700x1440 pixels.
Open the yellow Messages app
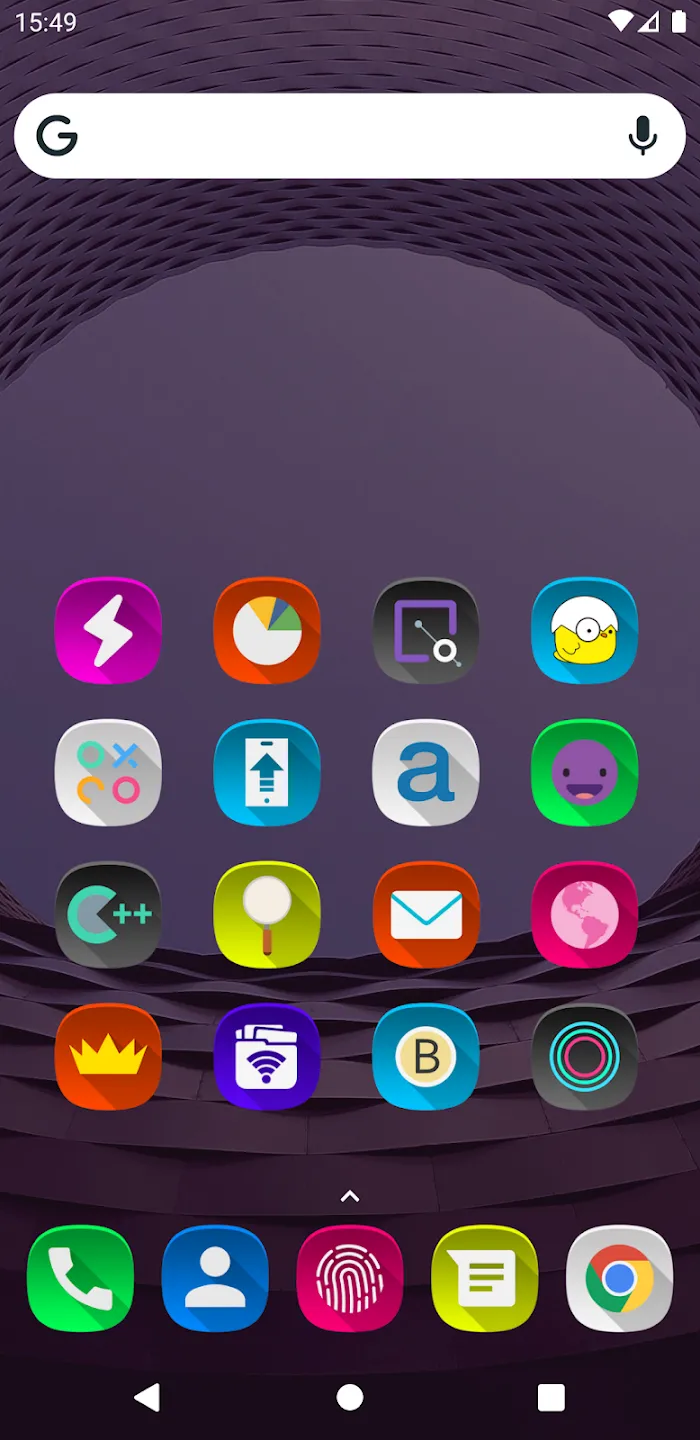[x=485, y=1278]
